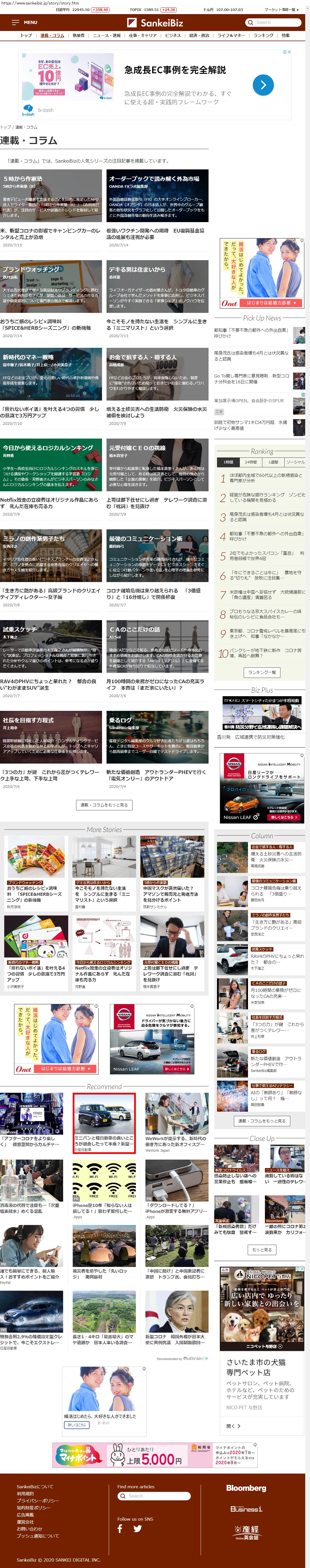Tap the ランキング一覧 button
The width and height of the screenshot is (310, 1568).
pos(262,672)
